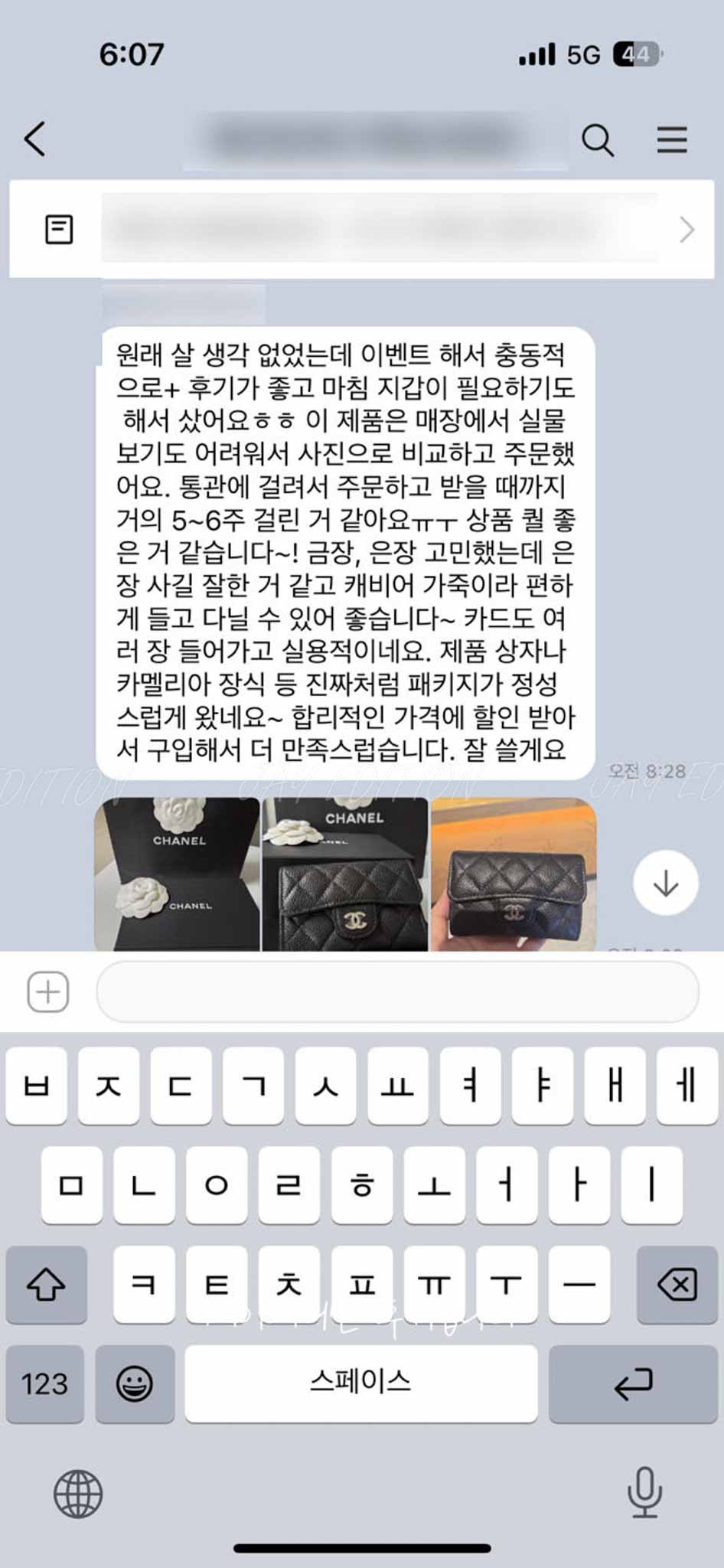Focus the message input field
Viewport: 724px width, 1568px height.
(x=397, y=991)
